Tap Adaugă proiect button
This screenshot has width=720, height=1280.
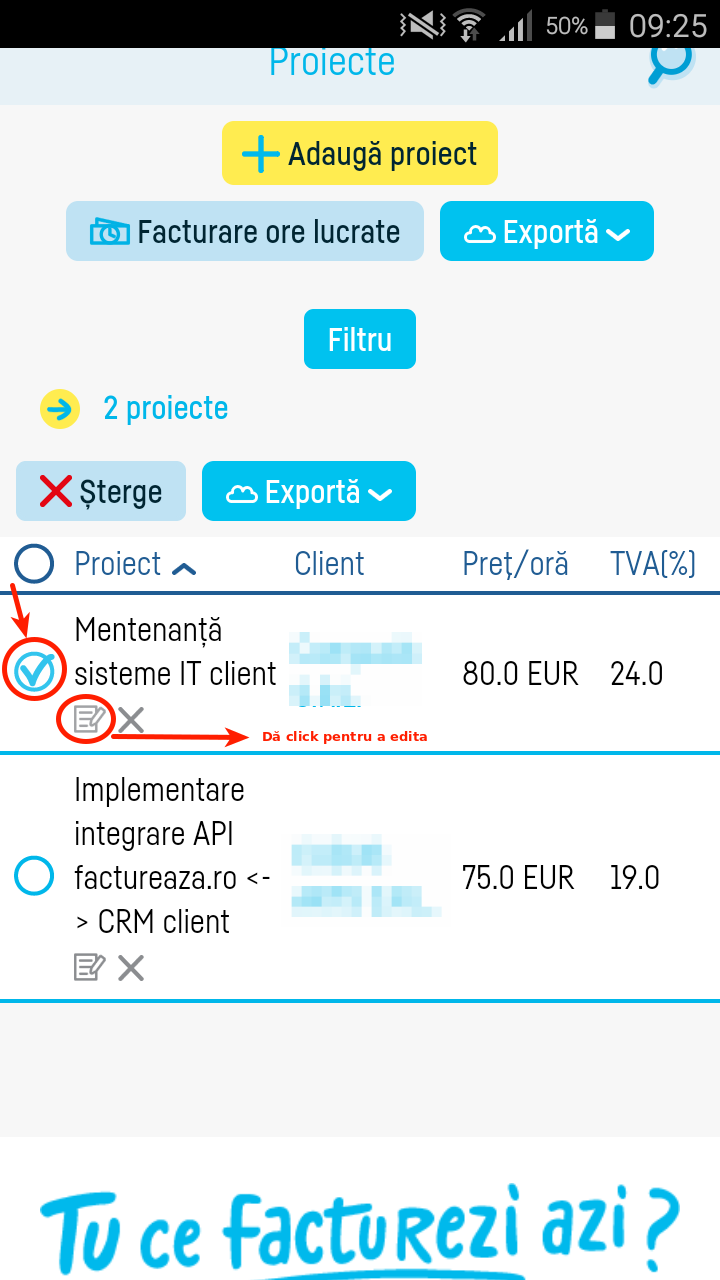(x=359, y=154)
